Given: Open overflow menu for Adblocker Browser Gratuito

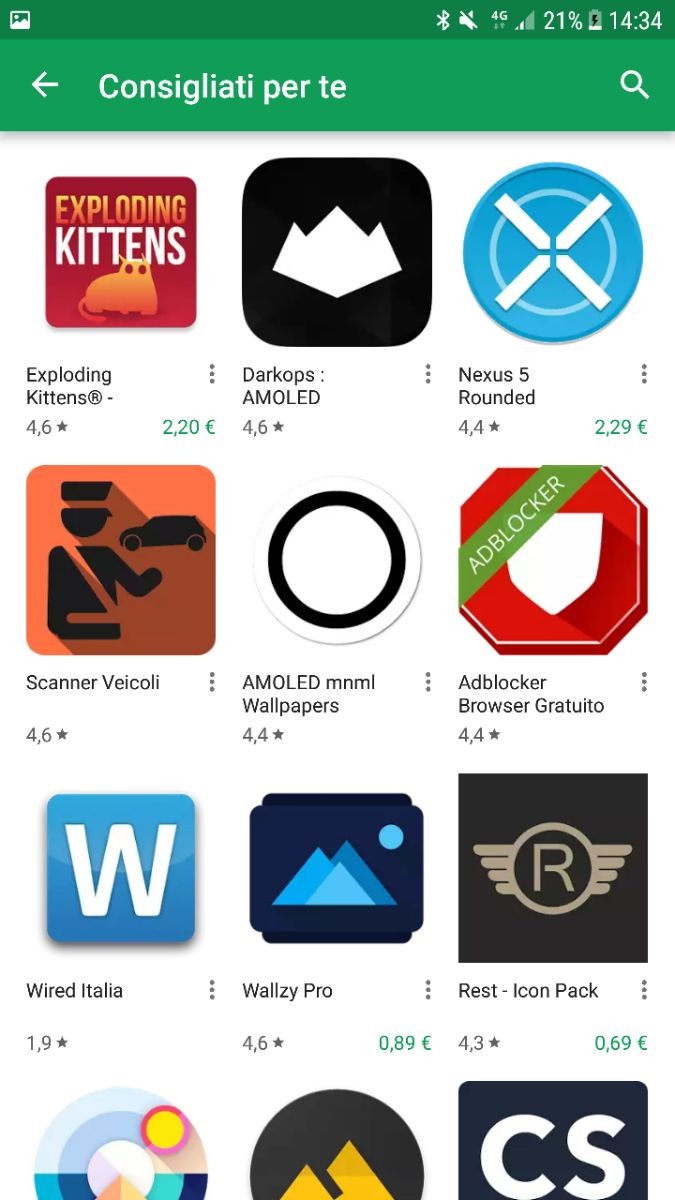Looking at the screenshot, I should [x=644, y=682].
